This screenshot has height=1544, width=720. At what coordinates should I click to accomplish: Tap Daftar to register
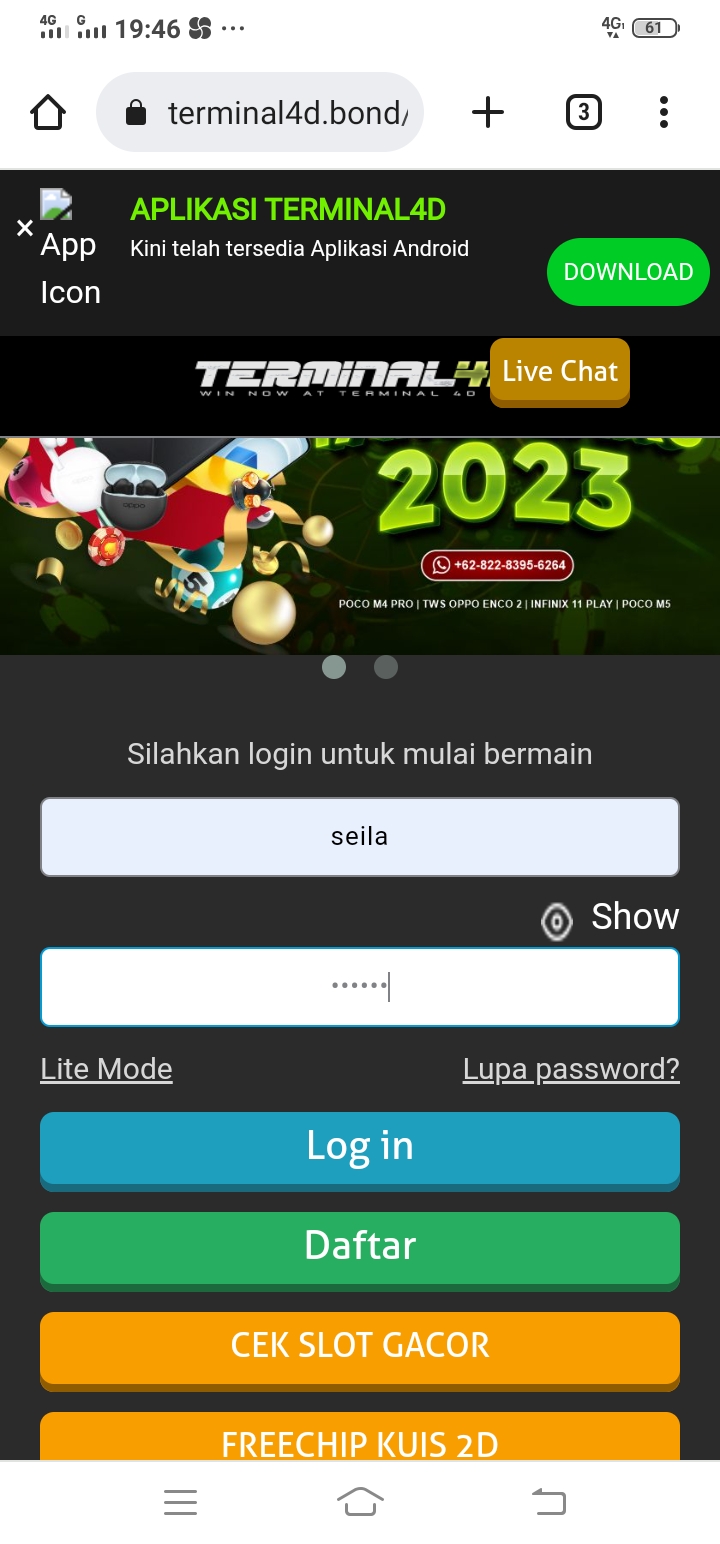click(360, 1248)
